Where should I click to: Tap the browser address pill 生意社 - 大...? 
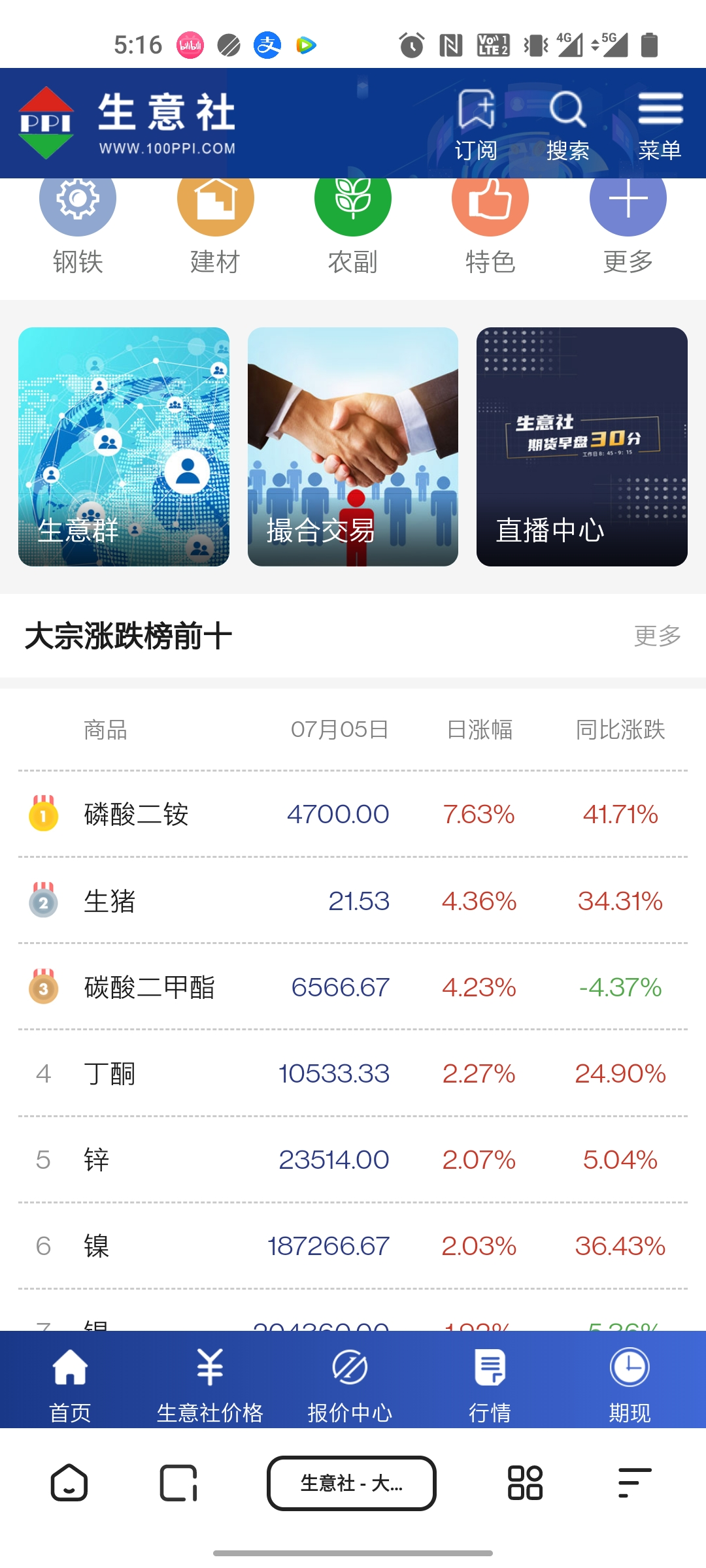pyautogui.click(x=352, y=1483)
